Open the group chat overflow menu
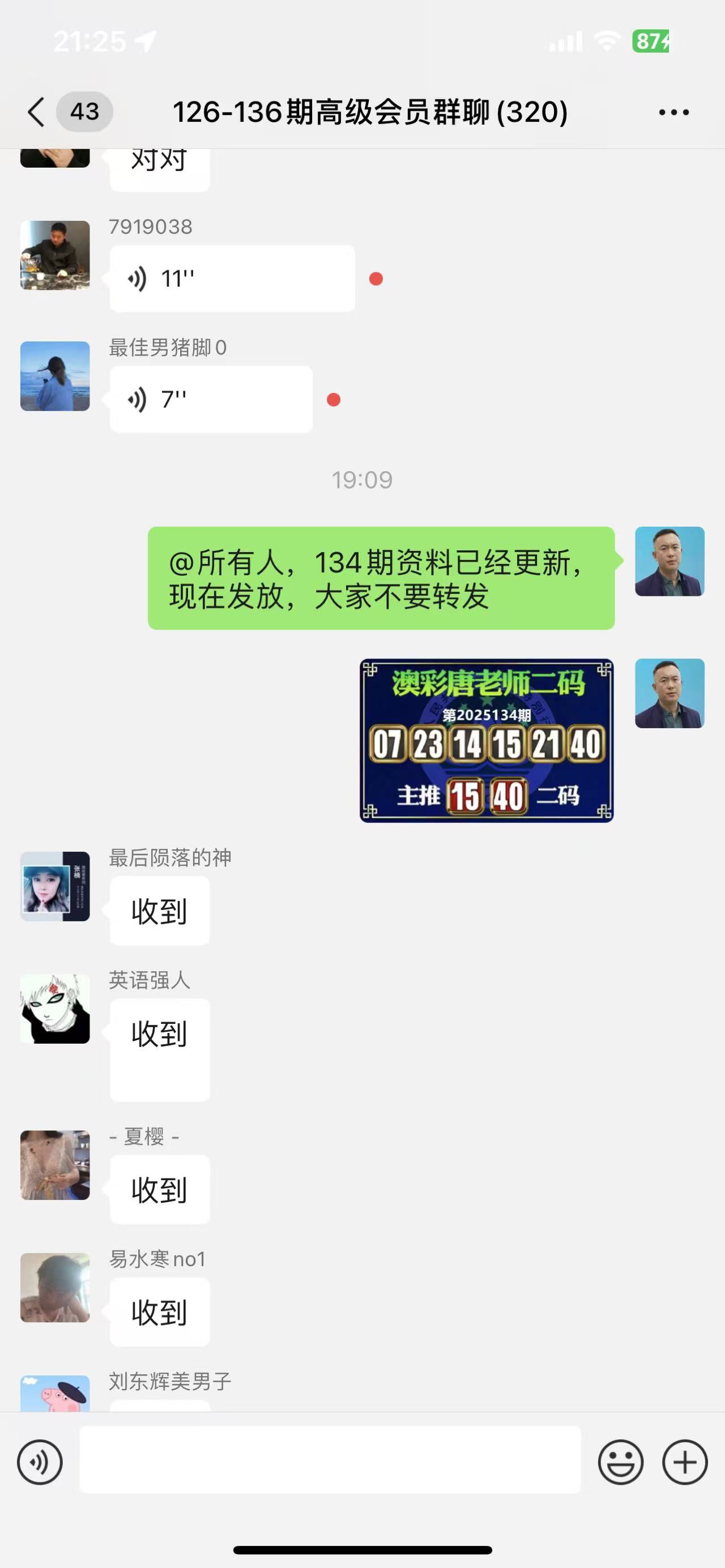 [674, 112]
